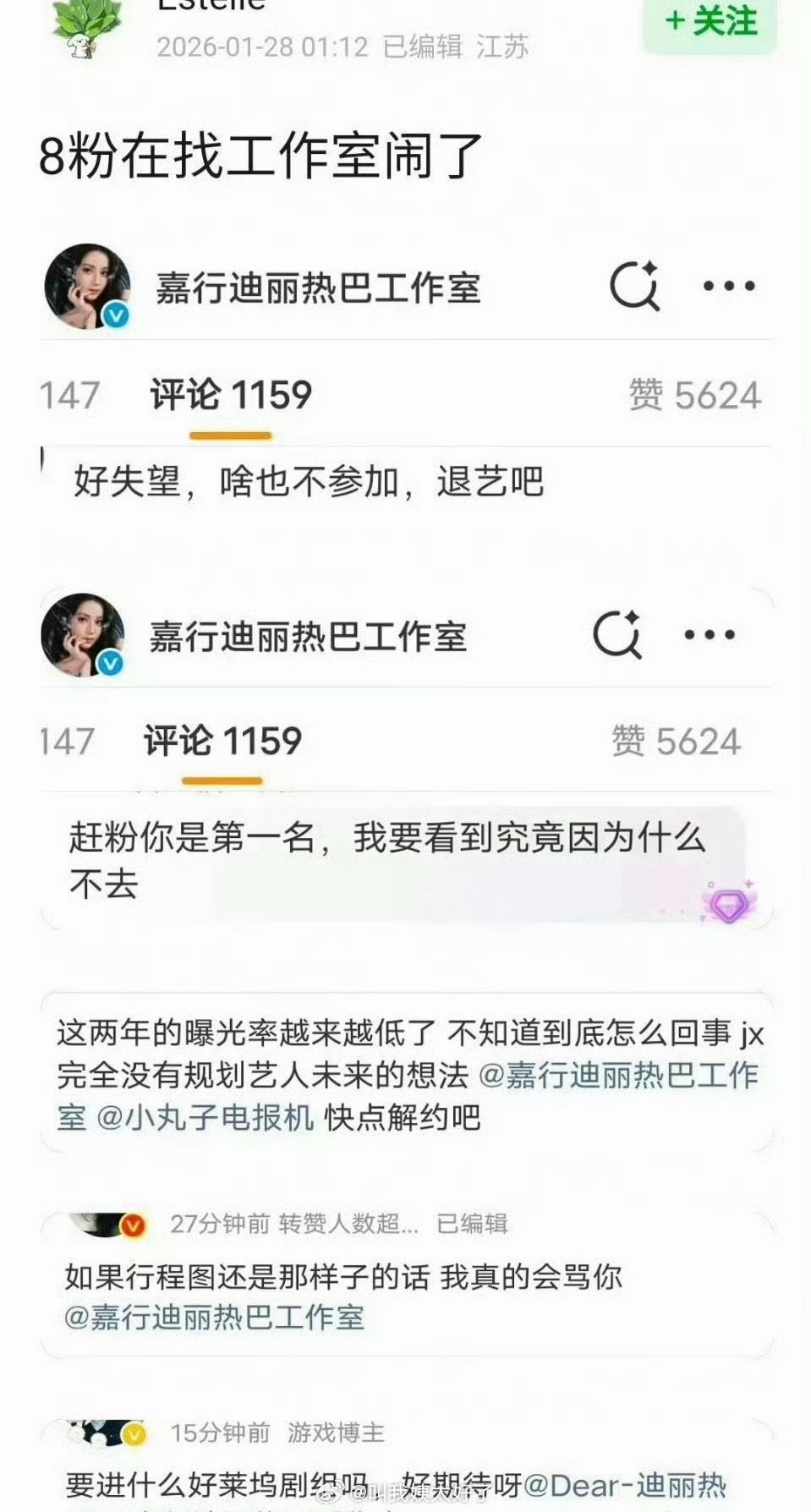Click the 游戏博主 label on the last comment

pyautogui.click(x=334, y=1433)
